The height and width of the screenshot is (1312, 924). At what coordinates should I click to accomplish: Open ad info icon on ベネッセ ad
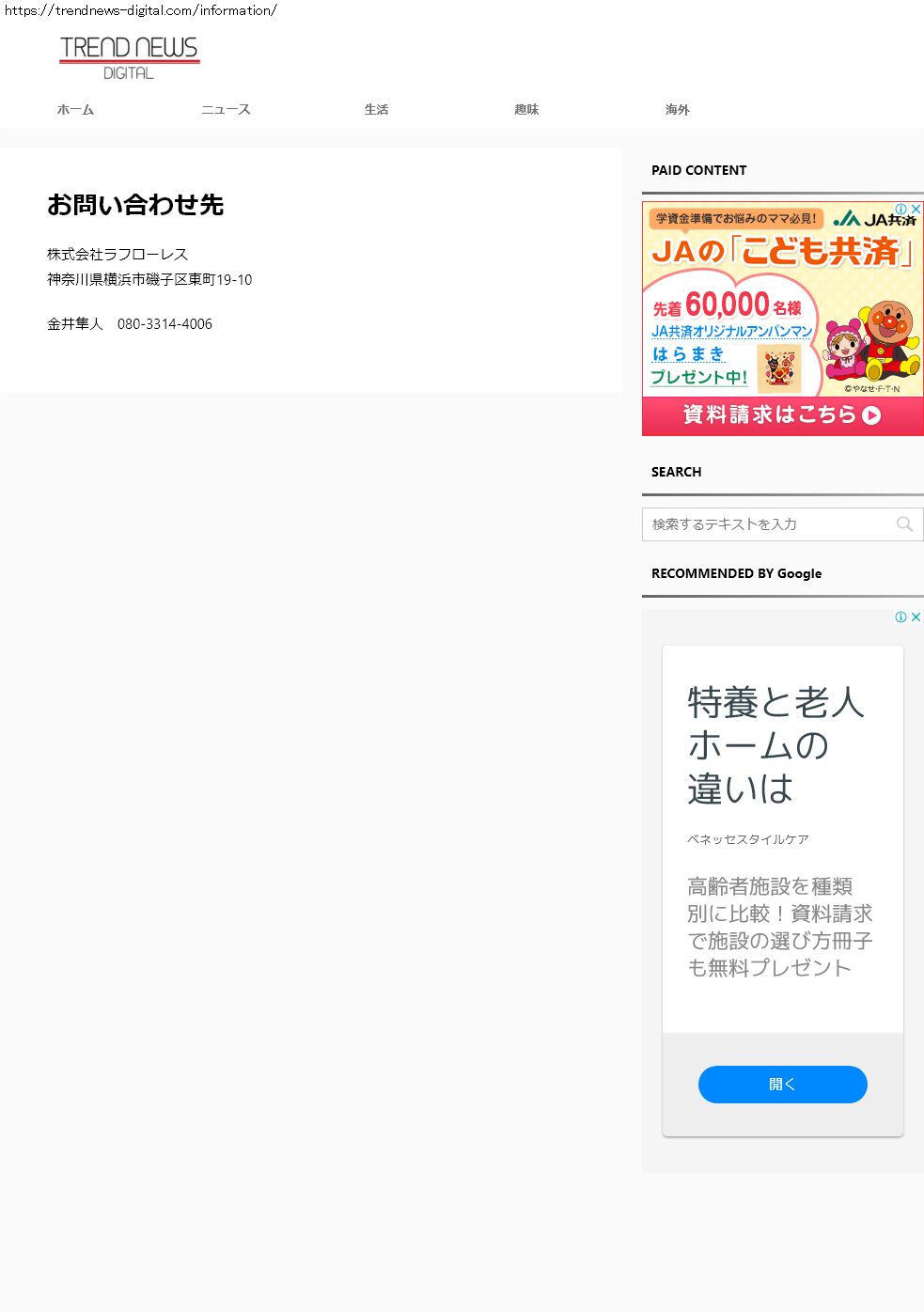(901, 617)
